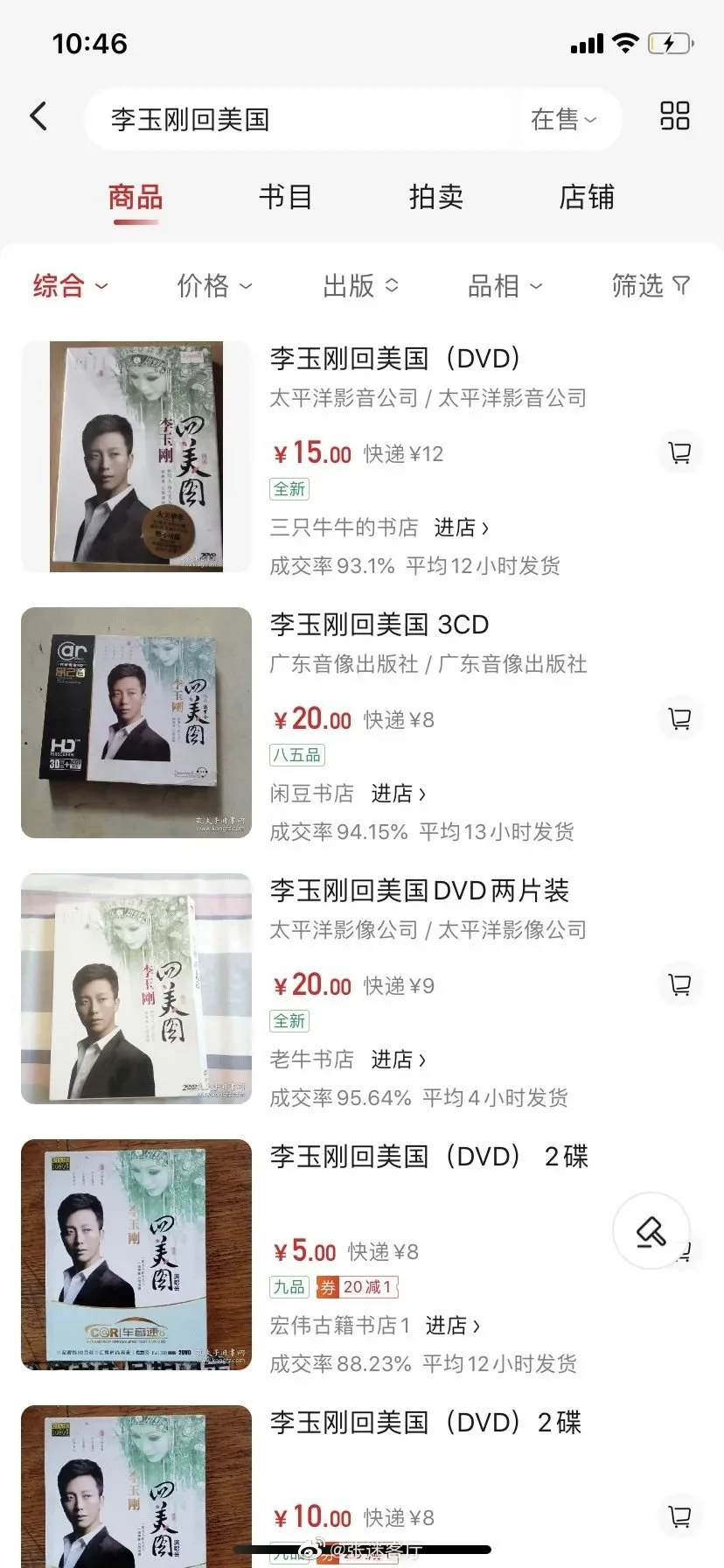Sort by 出版 date

coord(360,285)
